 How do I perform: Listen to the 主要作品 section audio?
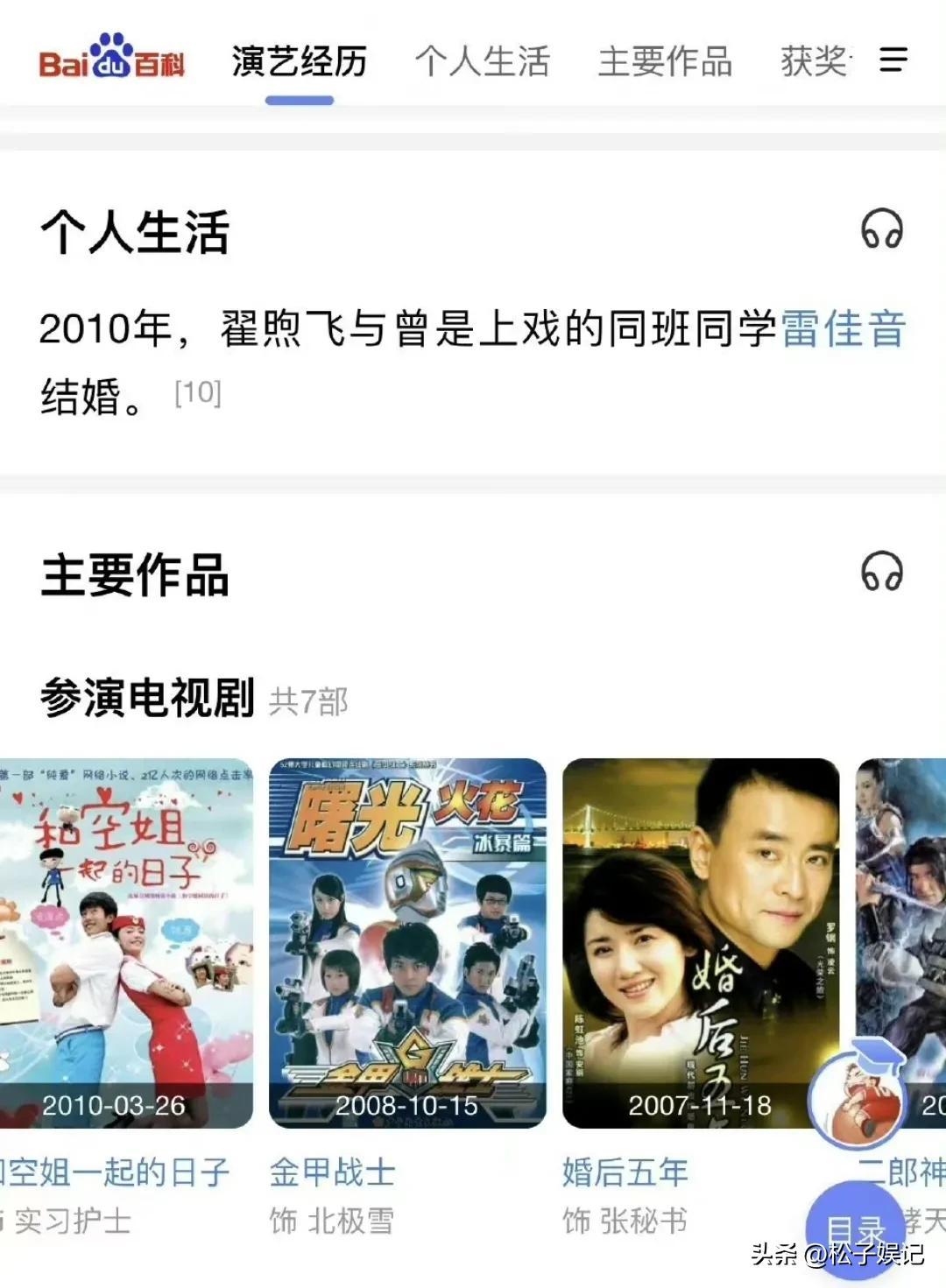click(x=881, y=572)
